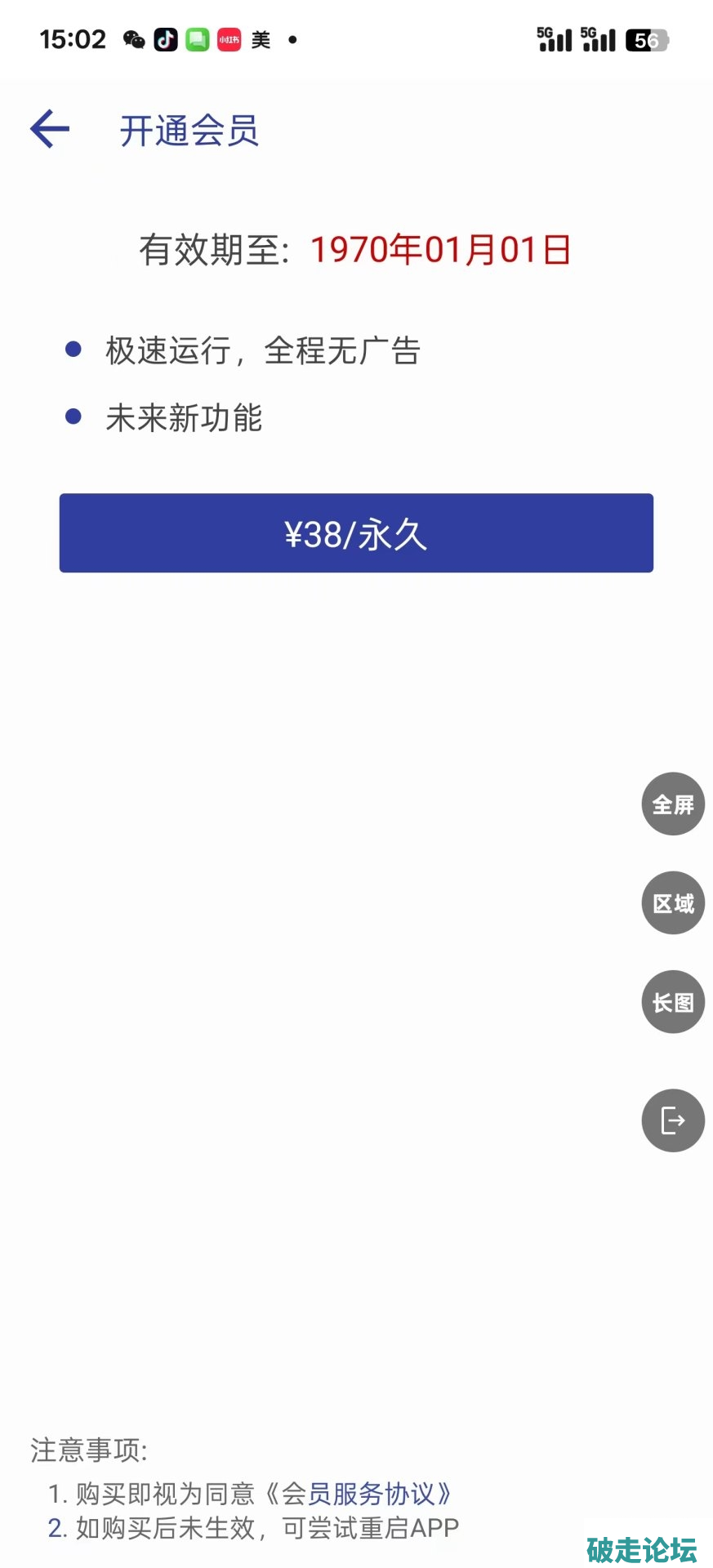
Task: Buy the ¥38/永久 membership
Action: pos(356,533)
